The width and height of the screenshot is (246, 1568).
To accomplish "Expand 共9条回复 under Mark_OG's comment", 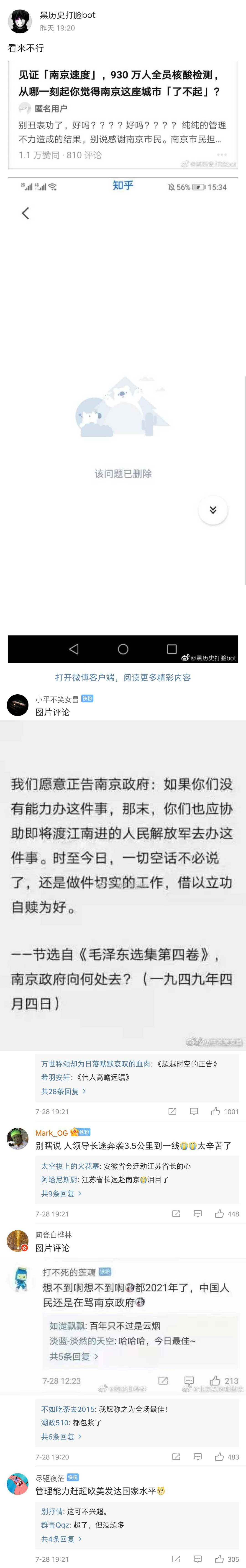I will coord(61,1194).
